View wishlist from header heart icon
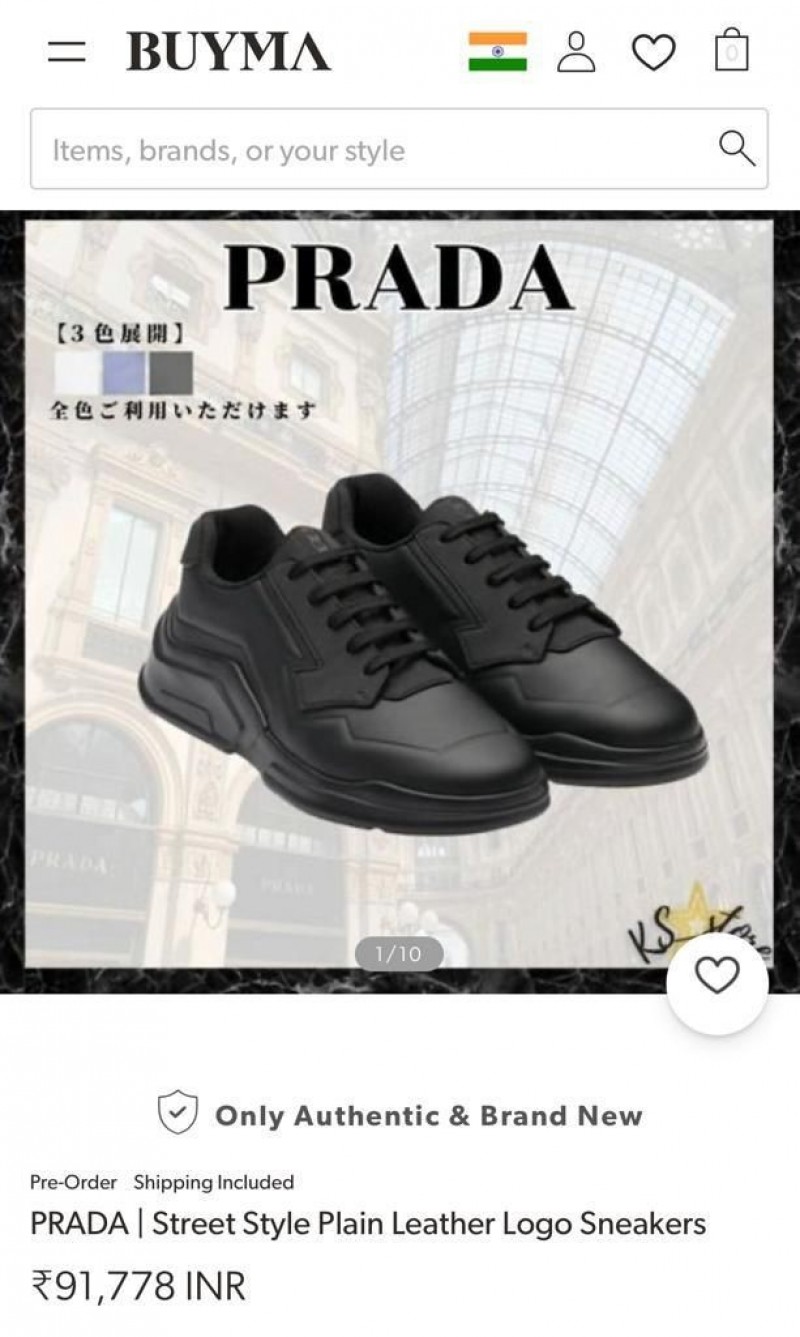The image size is (800, 1337). [x=654, y=52]
